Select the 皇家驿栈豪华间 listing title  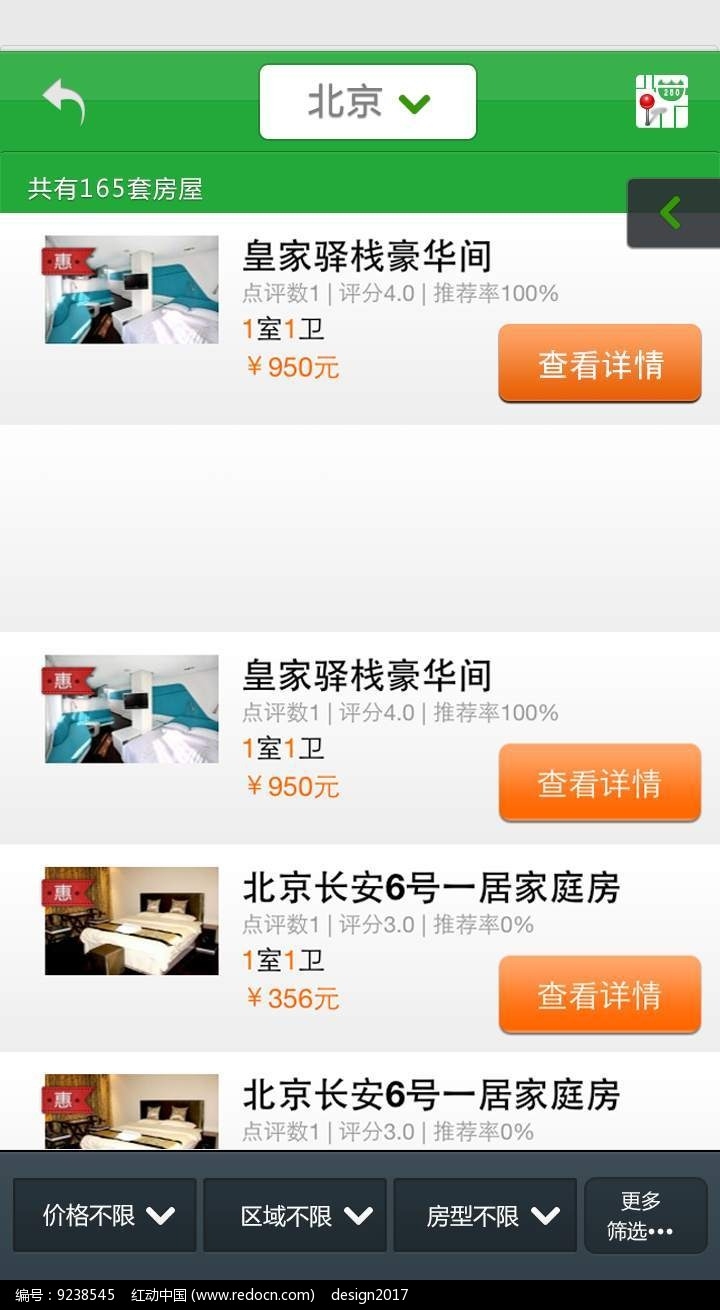click(x=366, y=257)
